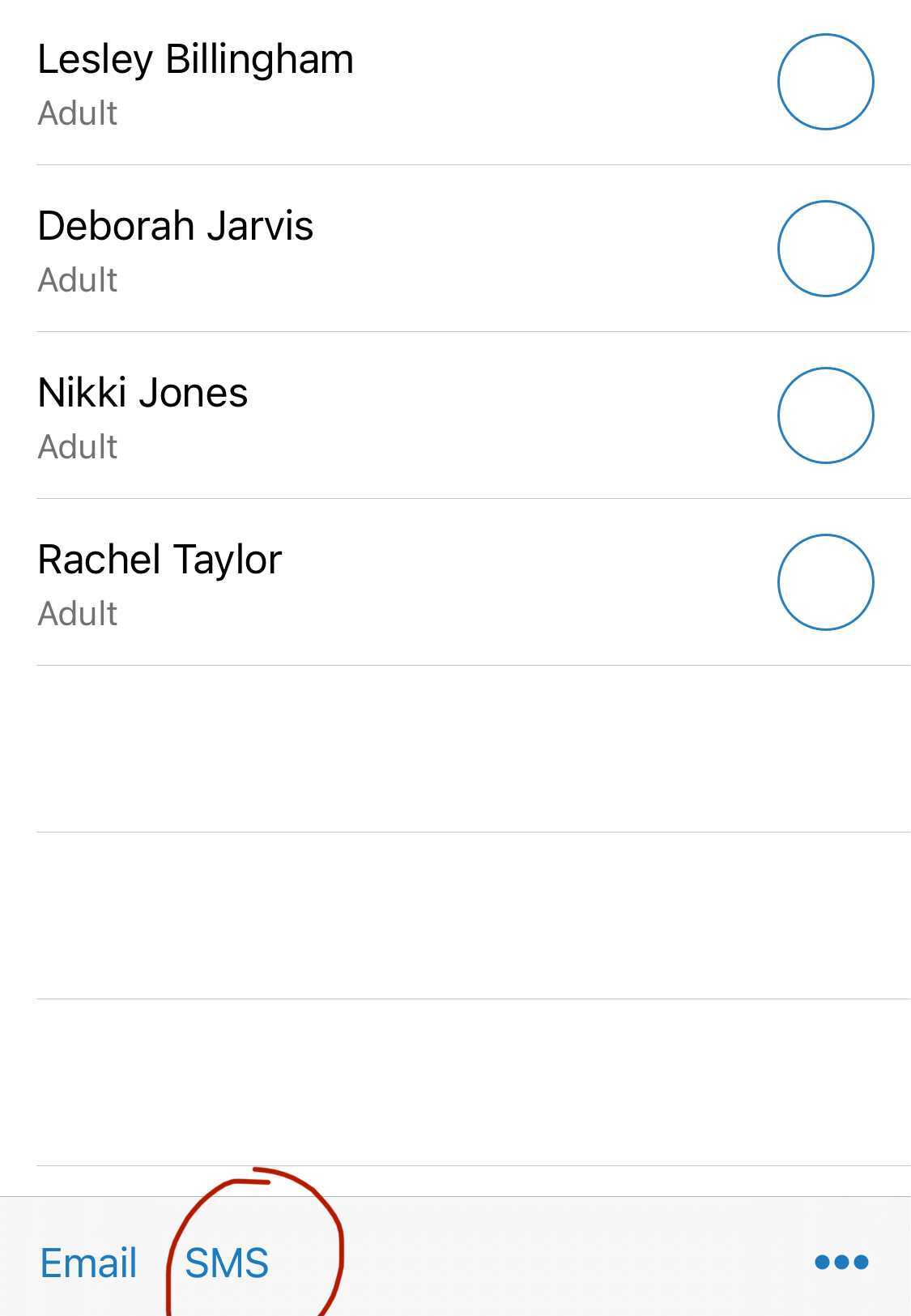Select Lesley Billingham's checkbox circle
The image size is (911, 1316).
pos(825,82)
